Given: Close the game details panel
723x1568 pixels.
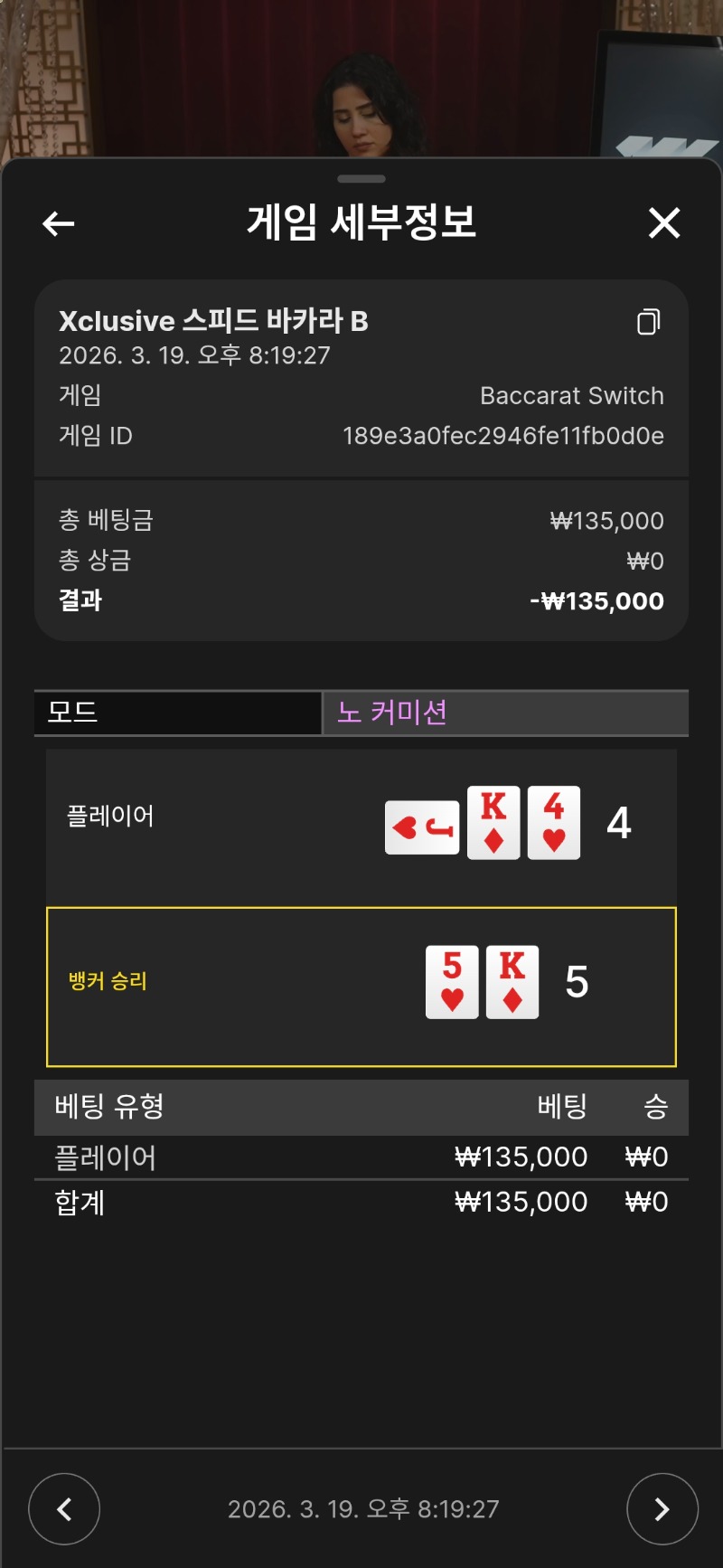Looking at the screenshot, I should pos(664,222).
